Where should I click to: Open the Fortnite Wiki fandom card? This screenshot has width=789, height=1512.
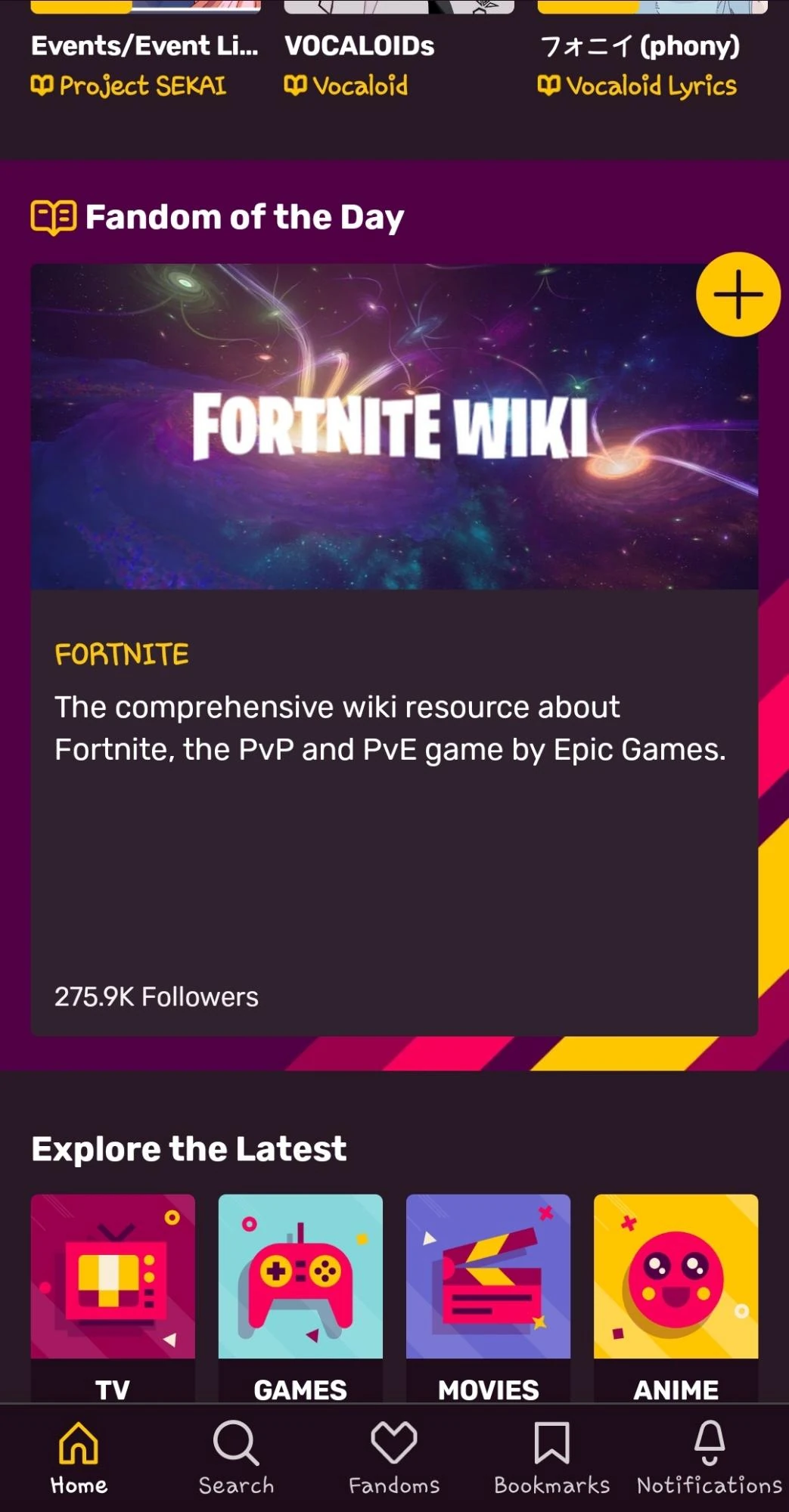(x=393, y=650)
